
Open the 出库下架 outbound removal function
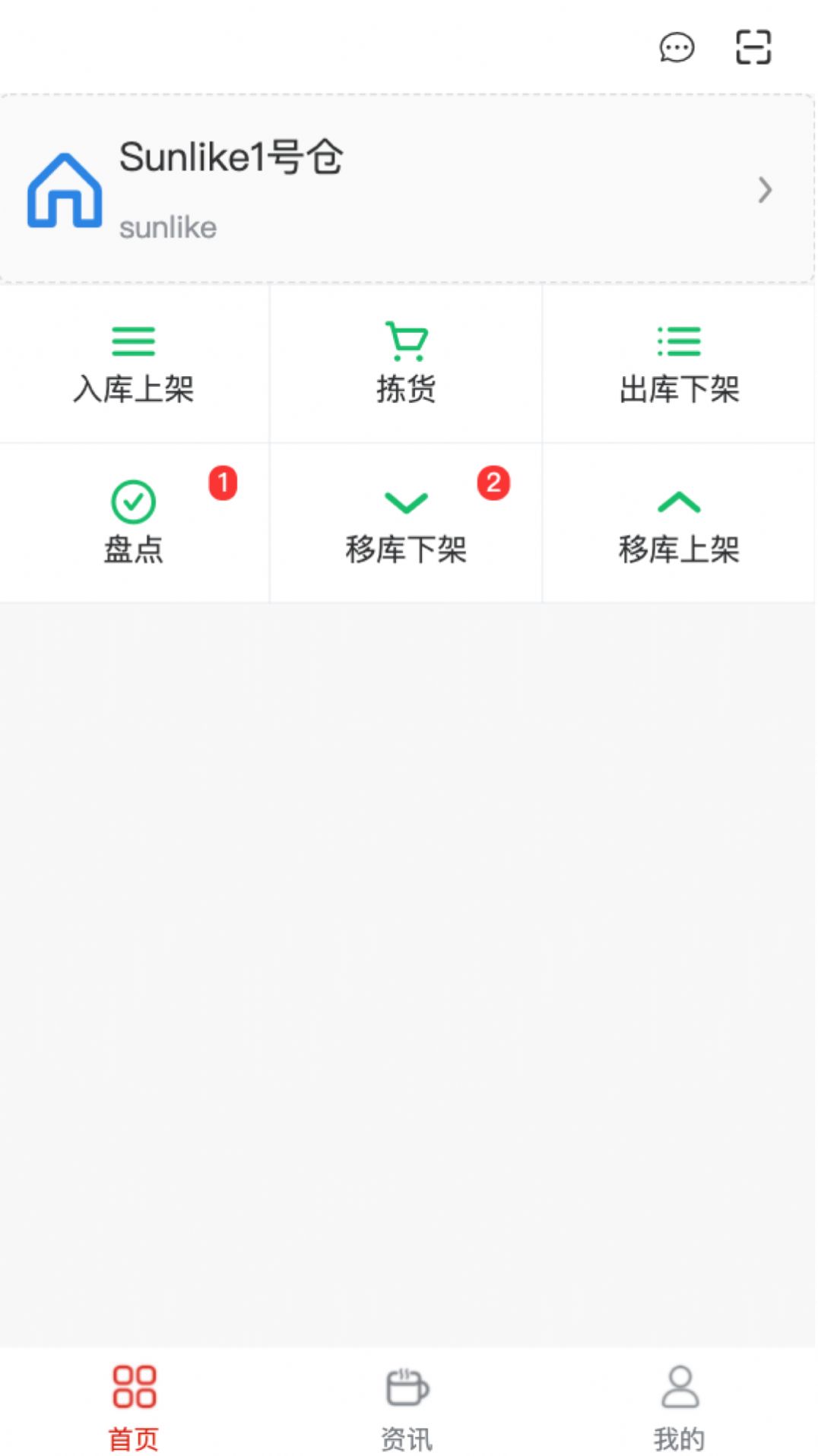tap(679, 365)
